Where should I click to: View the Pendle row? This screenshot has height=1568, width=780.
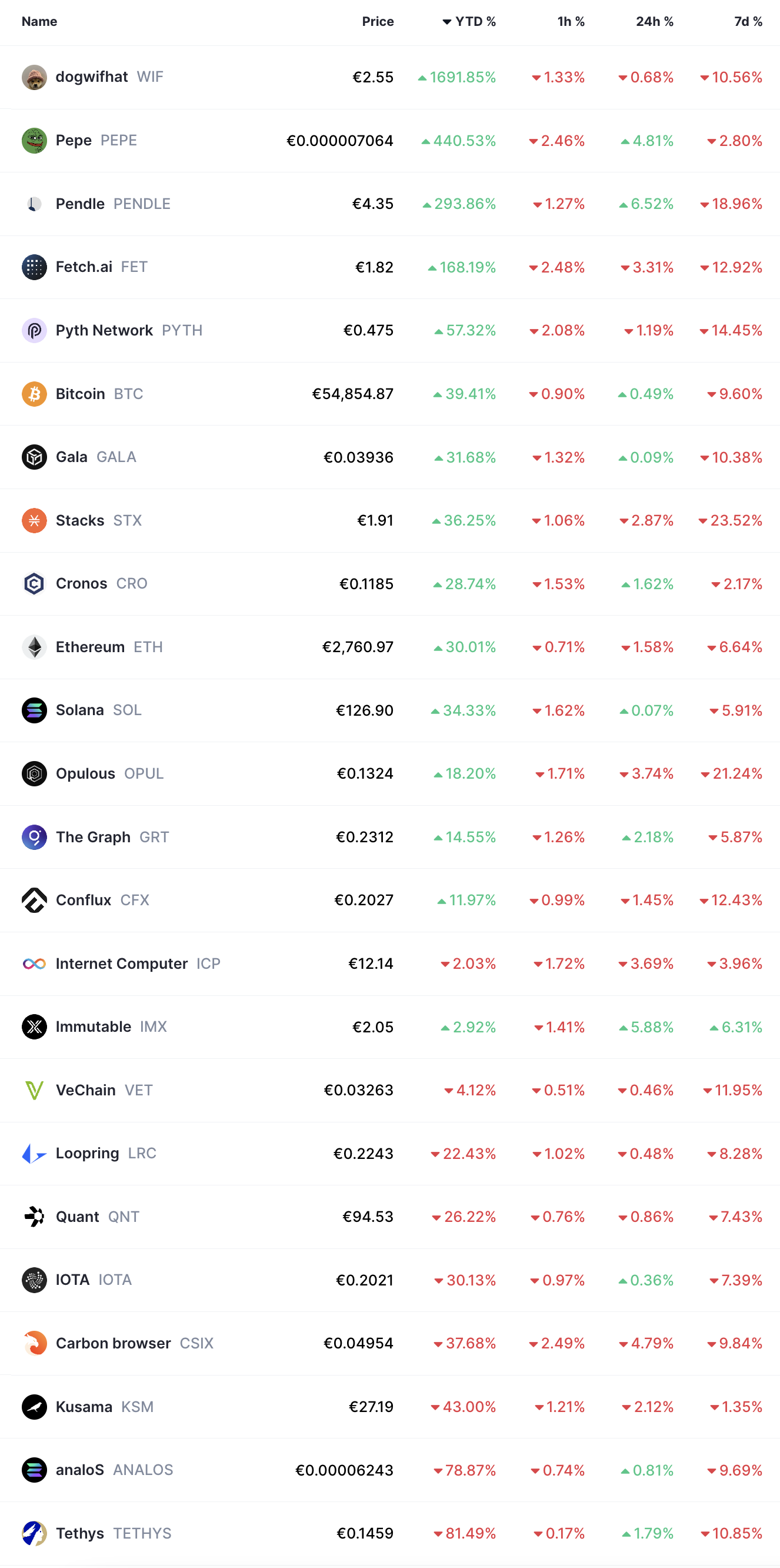(390, 204)
